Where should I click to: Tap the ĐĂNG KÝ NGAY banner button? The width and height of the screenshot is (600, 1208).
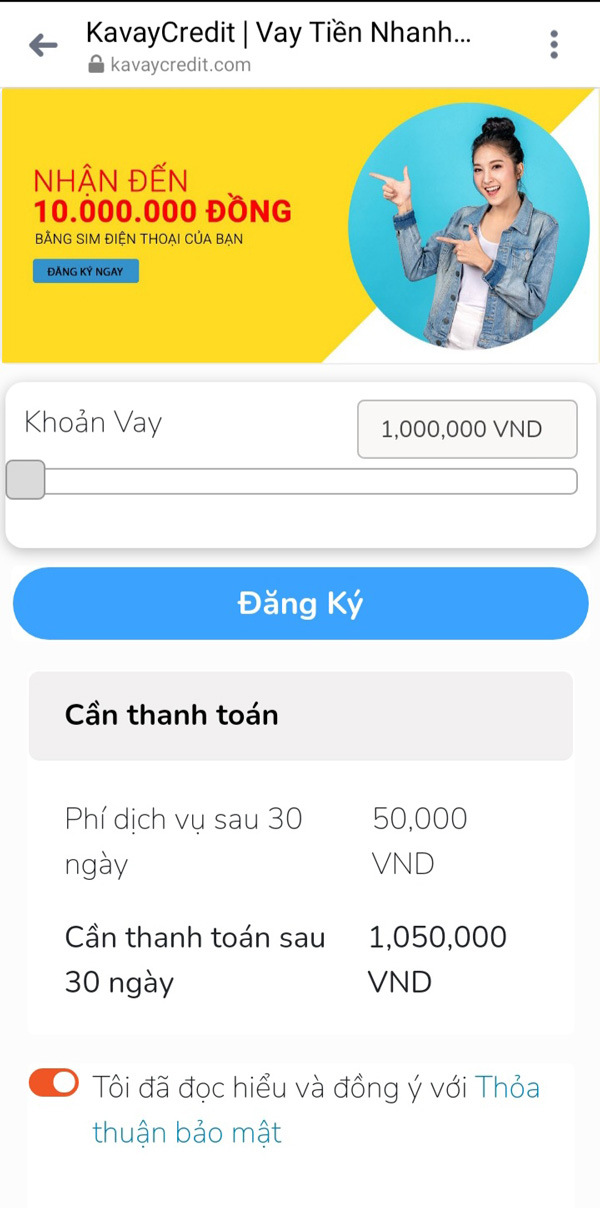point(86,271)
